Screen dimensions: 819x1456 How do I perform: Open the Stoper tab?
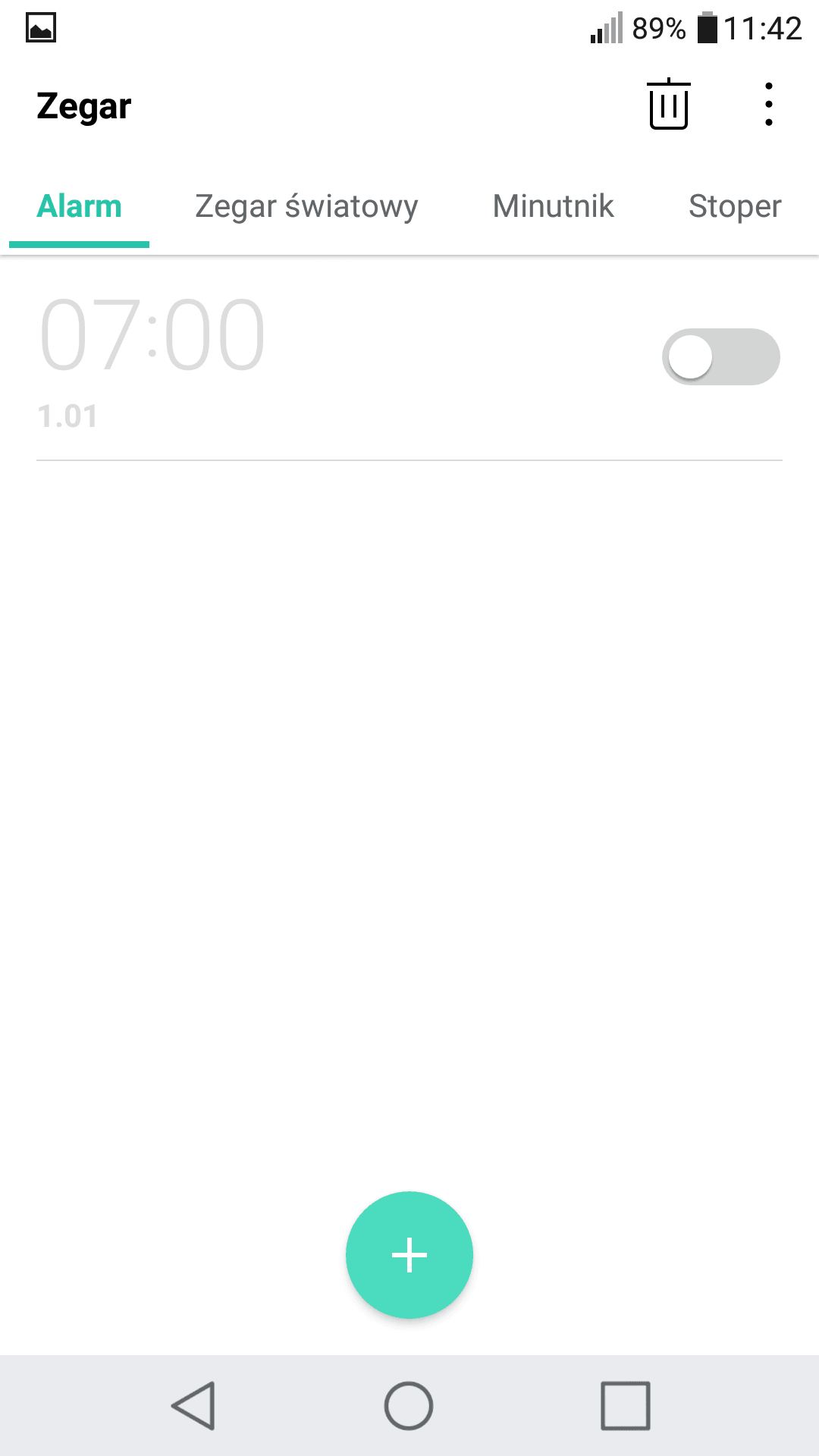point(735,206)
